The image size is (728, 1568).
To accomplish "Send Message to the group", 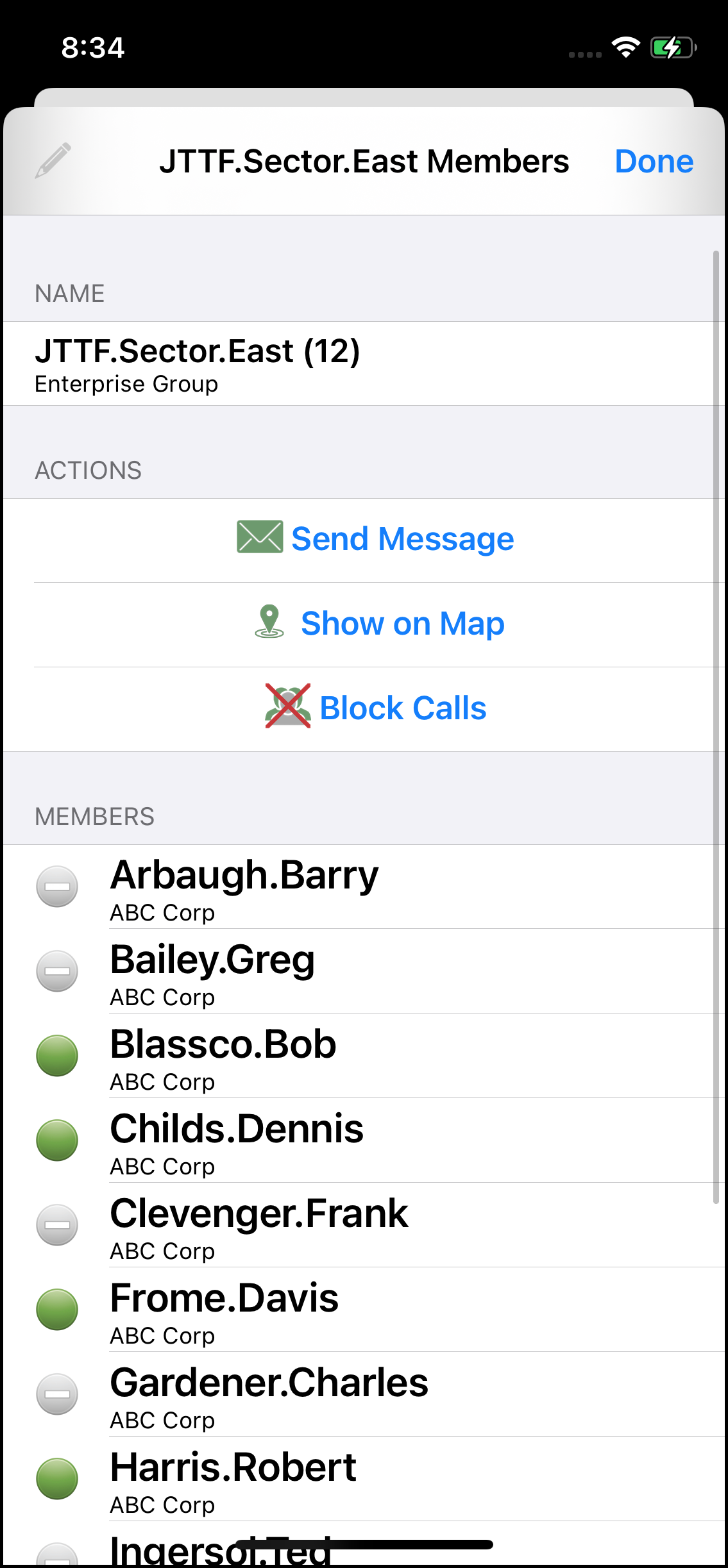I will pos(376,538).
